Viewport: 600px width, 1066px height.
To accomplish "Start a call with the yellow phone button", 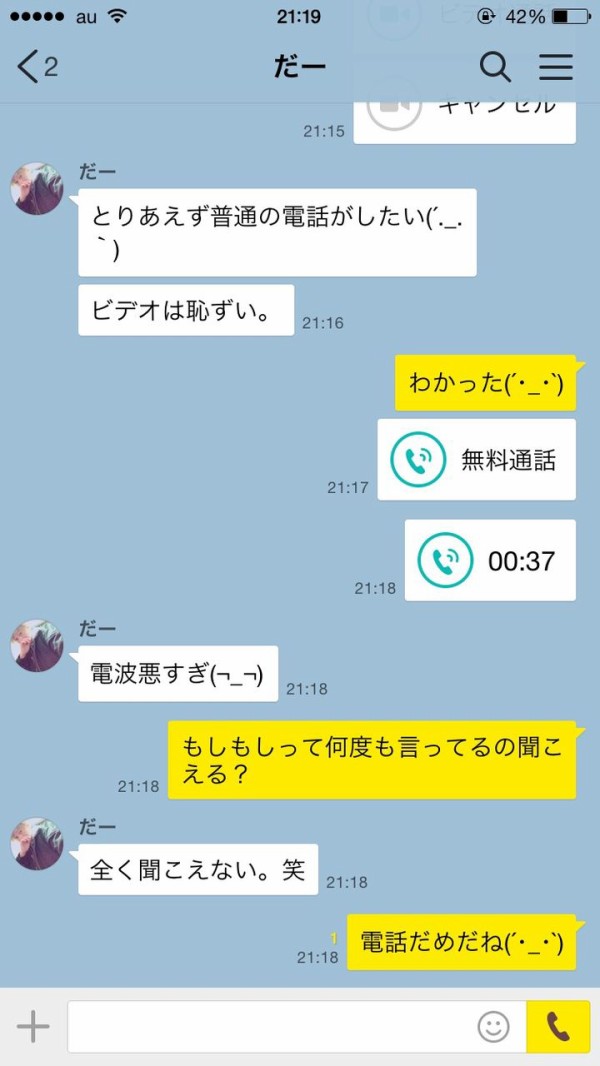I will [558, 1026].
